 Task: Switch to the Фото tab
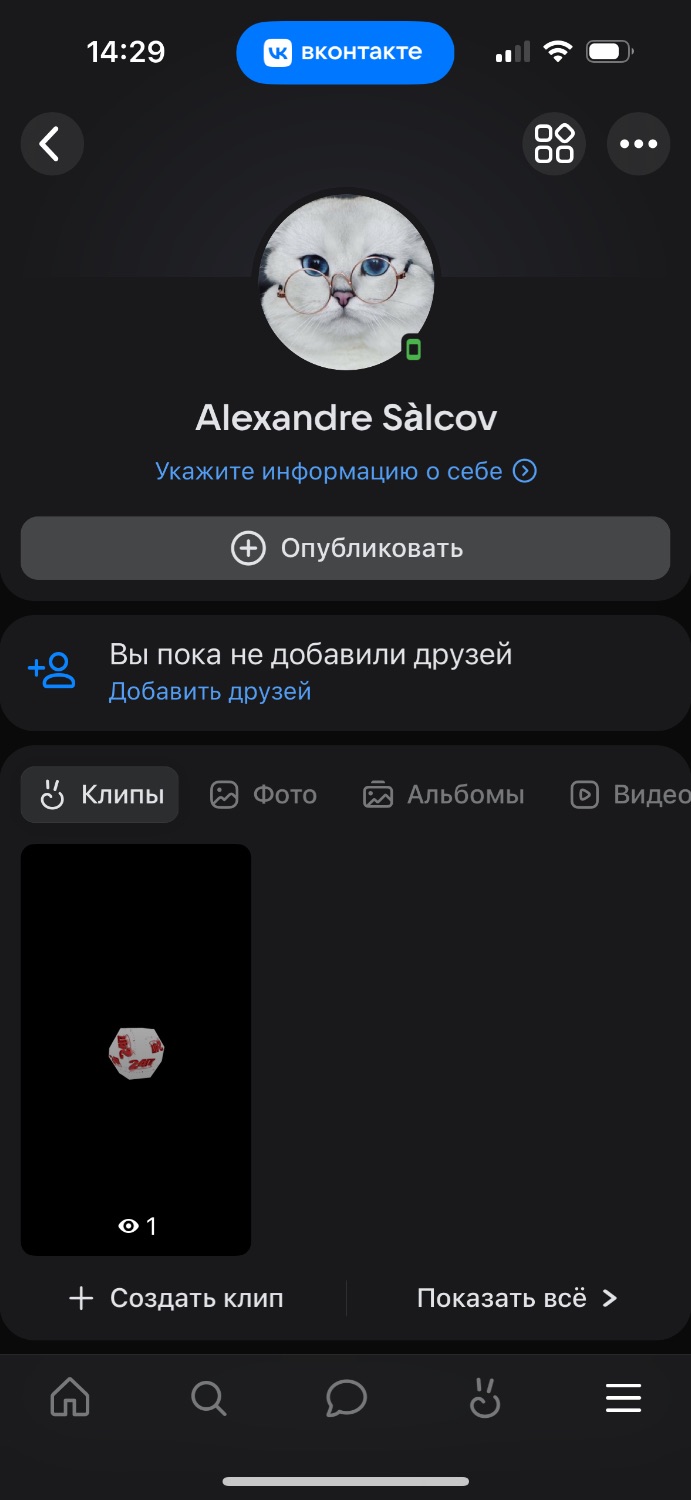(x=264, y=795)
